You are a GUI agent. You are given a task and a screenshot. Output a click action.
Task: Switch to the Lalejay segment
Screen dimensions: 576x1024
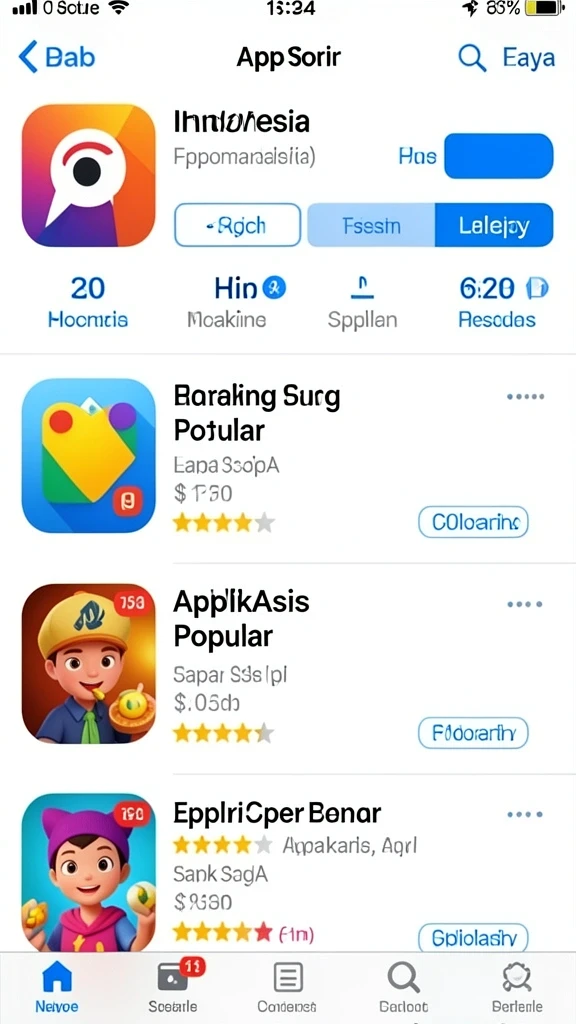click(x=494, y=225)
